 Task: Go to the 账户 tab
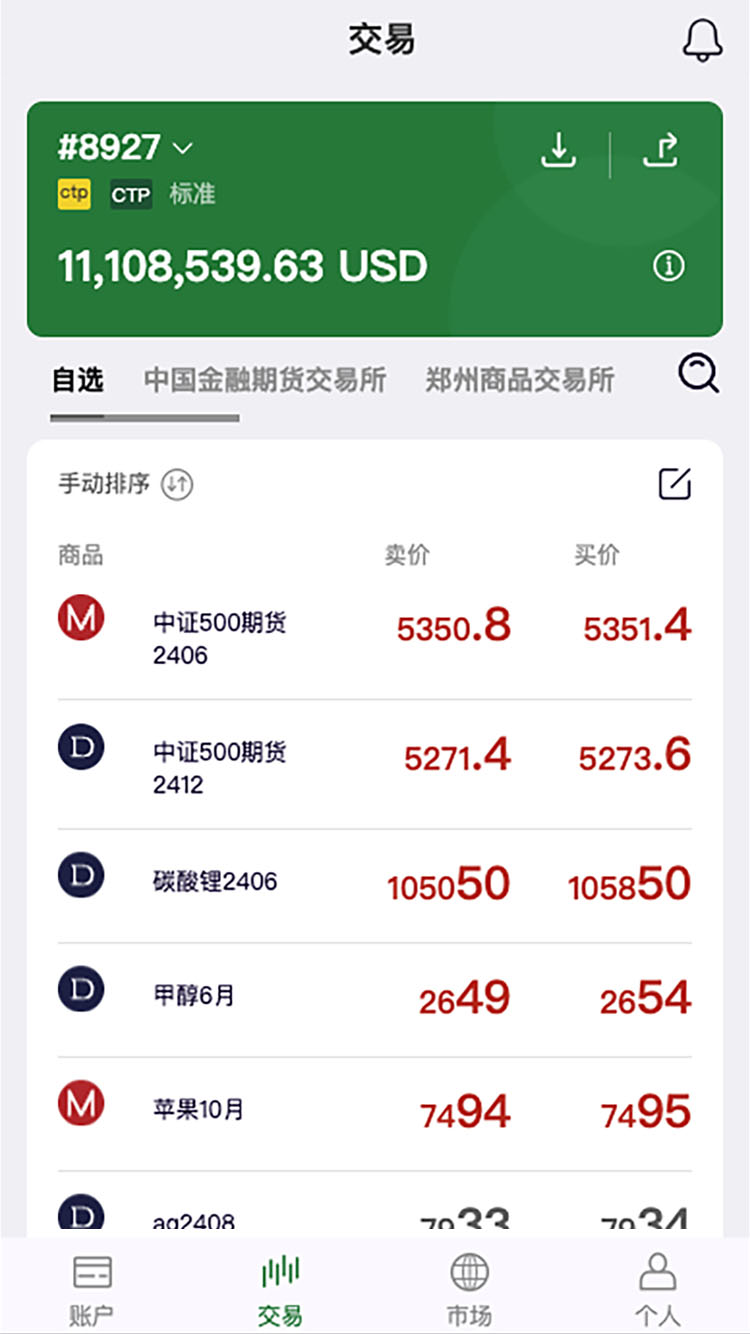(x=92, y=1290)
